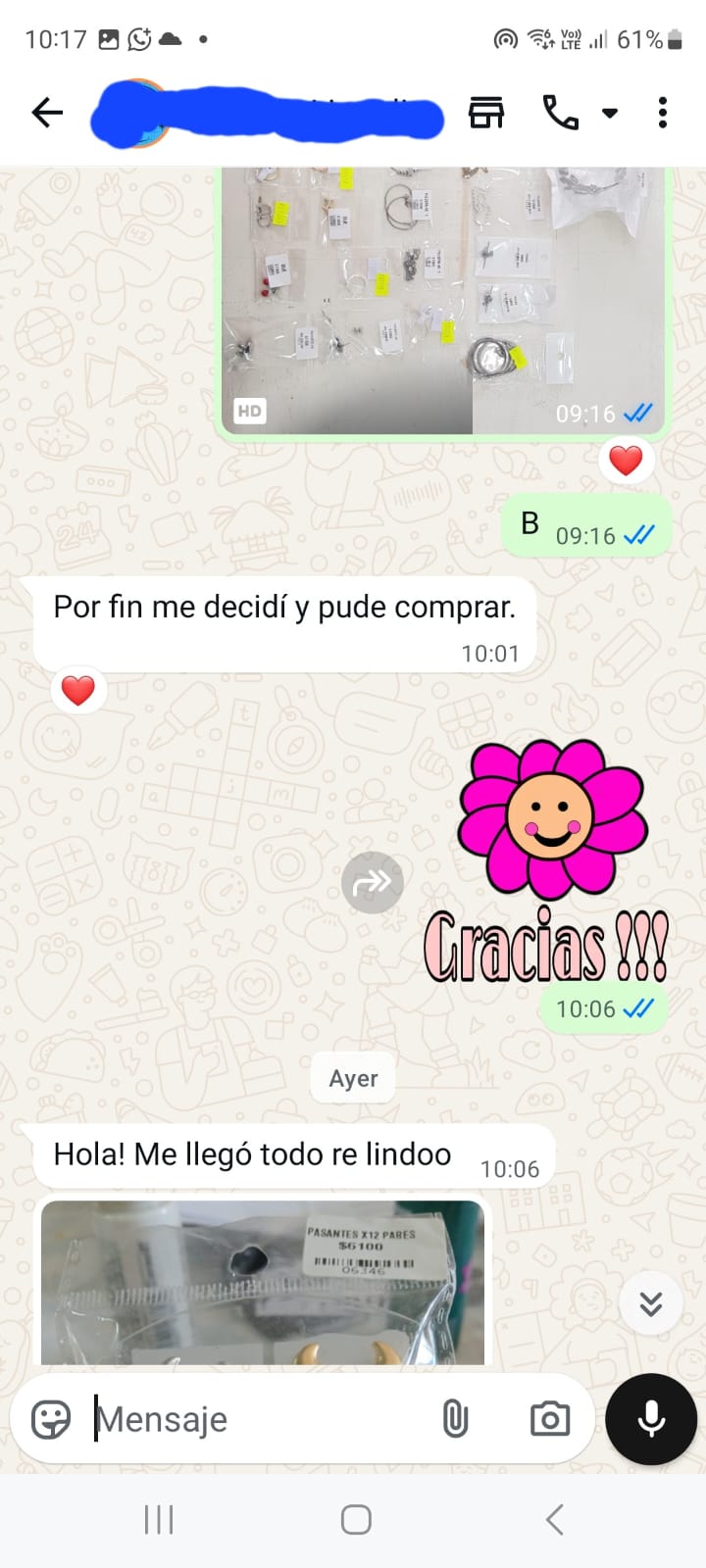Open the camera from the message bar
This screenshot has height=1568, width=706.
tap(550, 1419)
